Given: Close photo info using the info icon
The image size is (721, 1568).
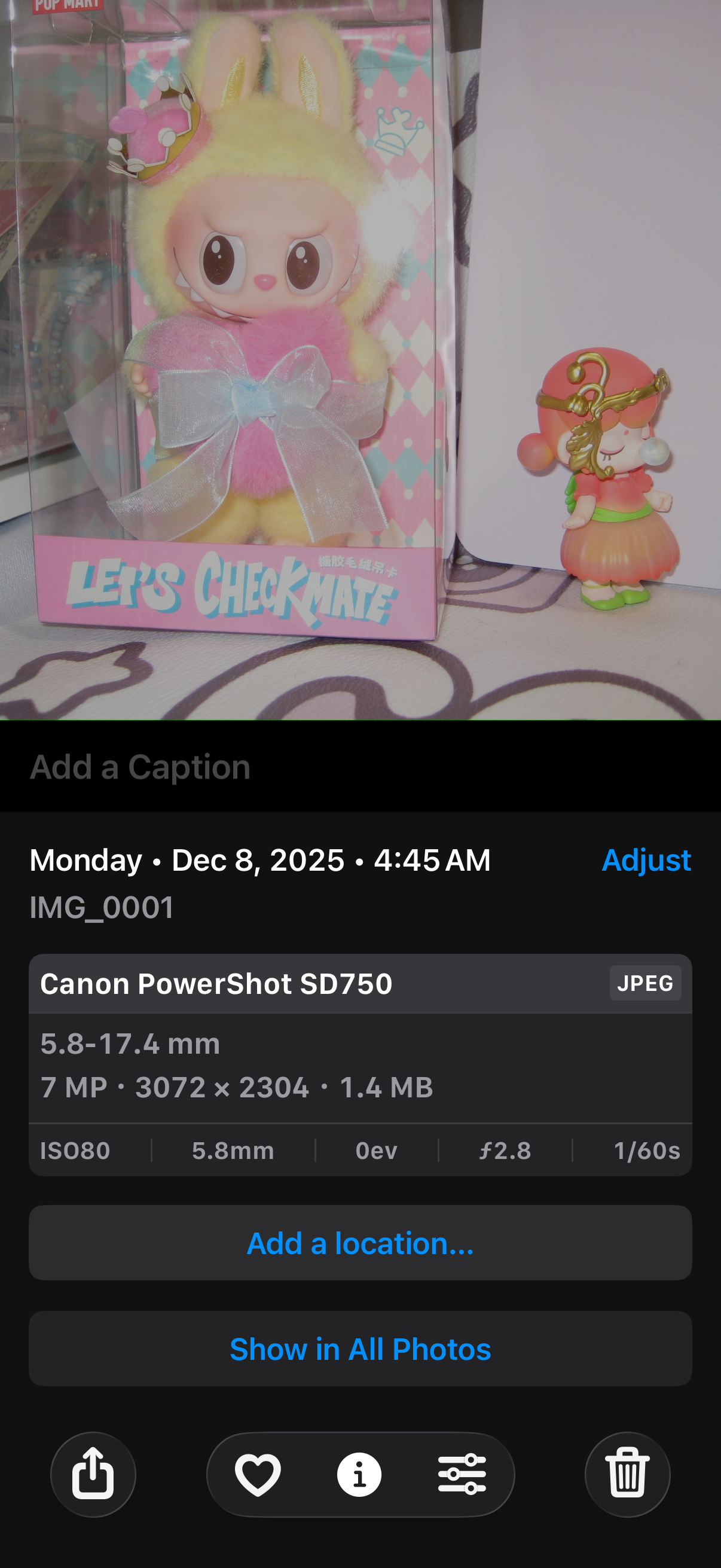Looking at the screenshot, I should point(359,1474).
